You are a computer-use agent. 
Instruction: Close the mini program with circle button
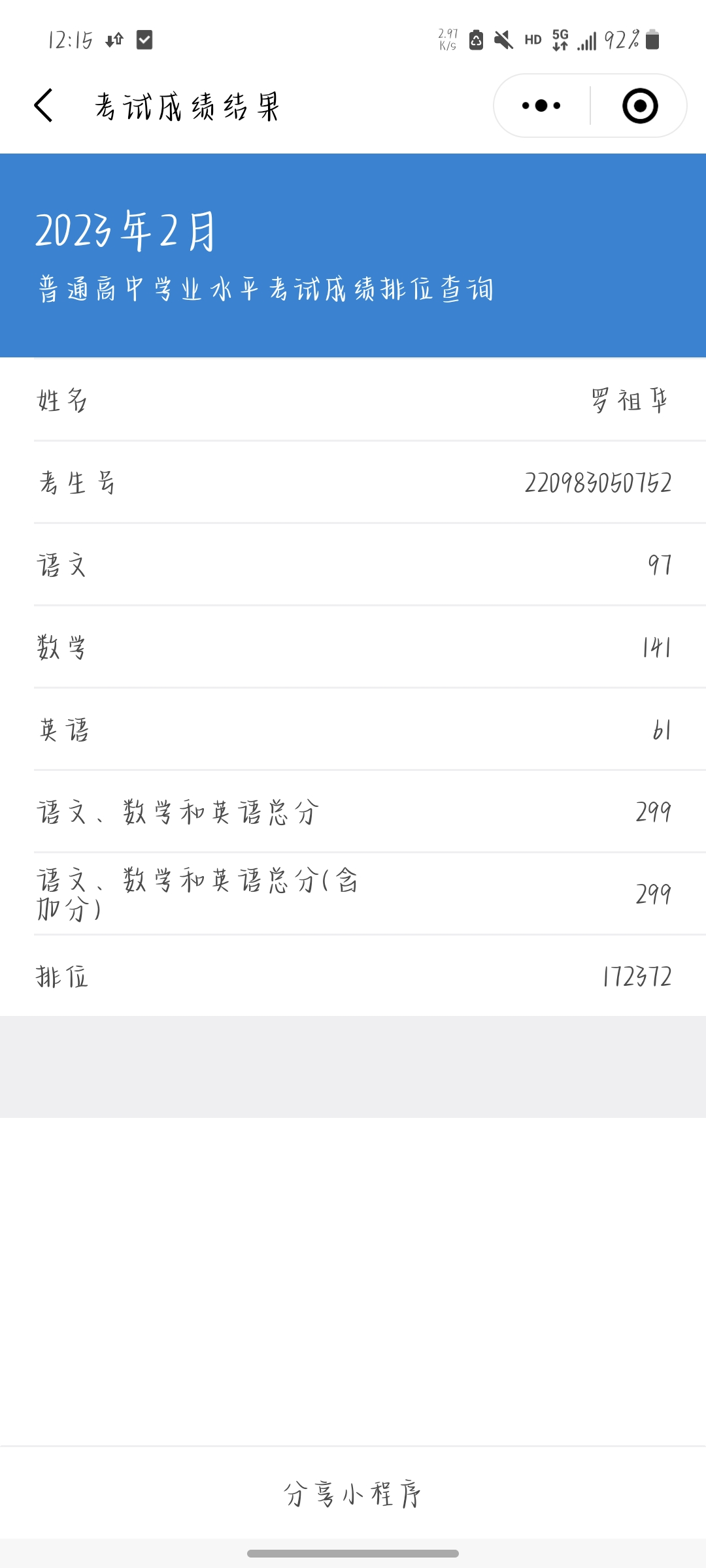(x=640, y=106)
